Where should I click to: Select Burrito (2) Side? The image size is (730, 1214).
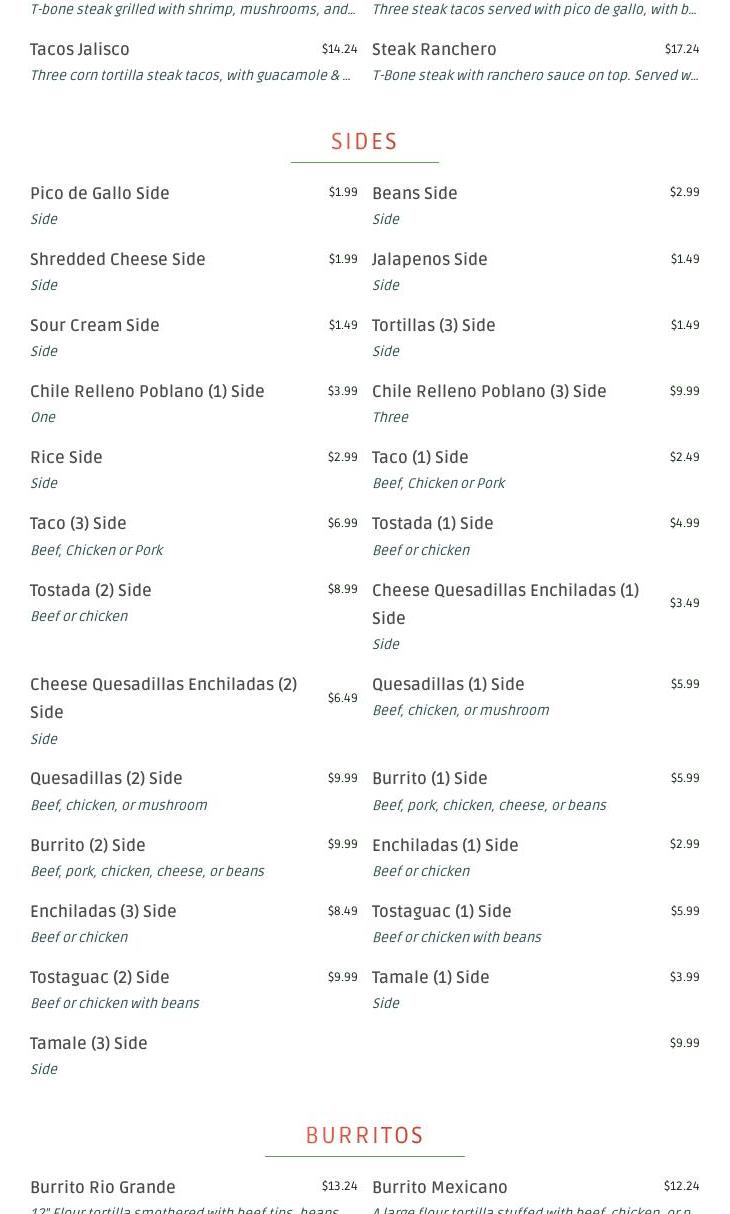click(88, 846)
